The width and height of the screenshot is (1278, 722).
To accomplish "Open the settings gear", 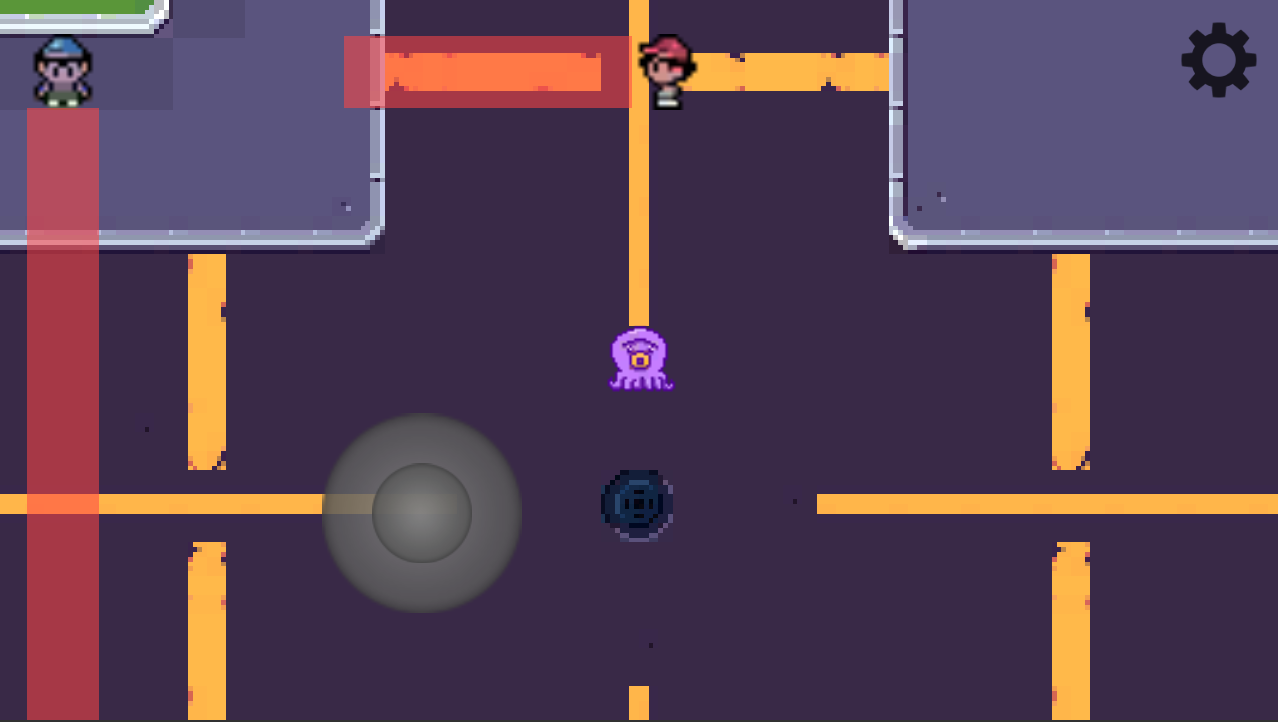I will pyautogui.click(x=1218, y=60).
